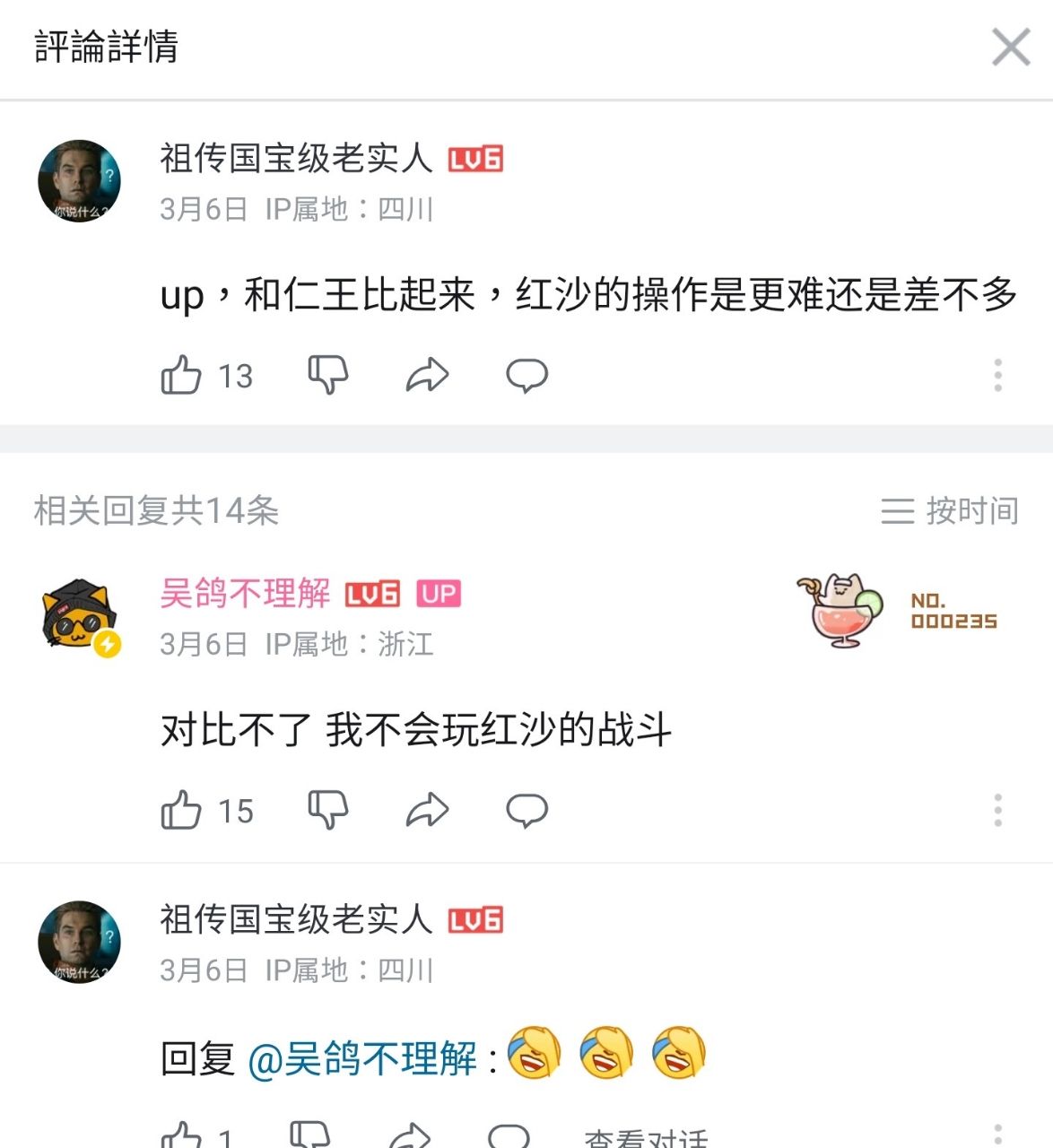Open 查看对话 to view the conversation
The image size is (1053, 1148).
(x=646, y=1137)
